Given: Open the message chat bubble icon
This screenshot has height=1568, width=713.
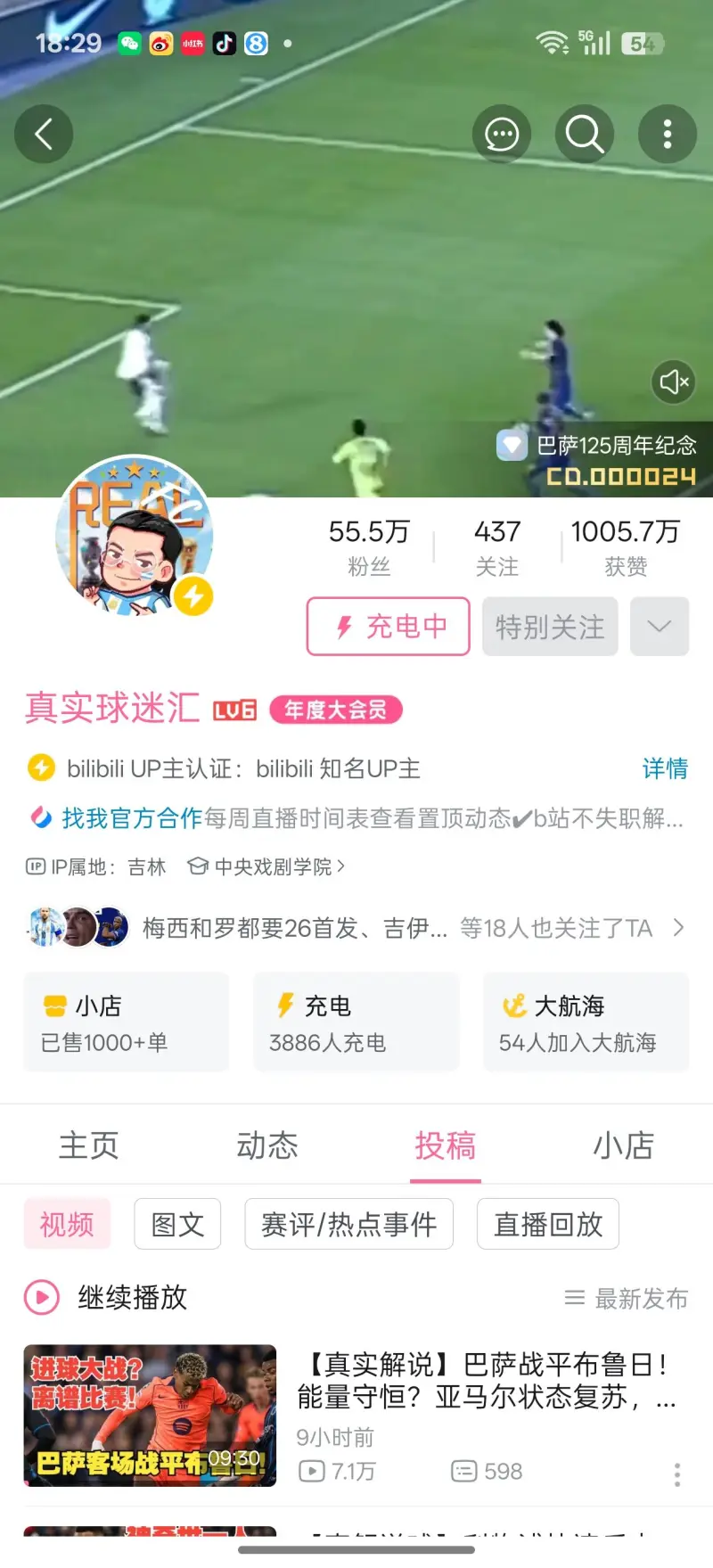Looking at the screenshot, I should click(501, 135).
